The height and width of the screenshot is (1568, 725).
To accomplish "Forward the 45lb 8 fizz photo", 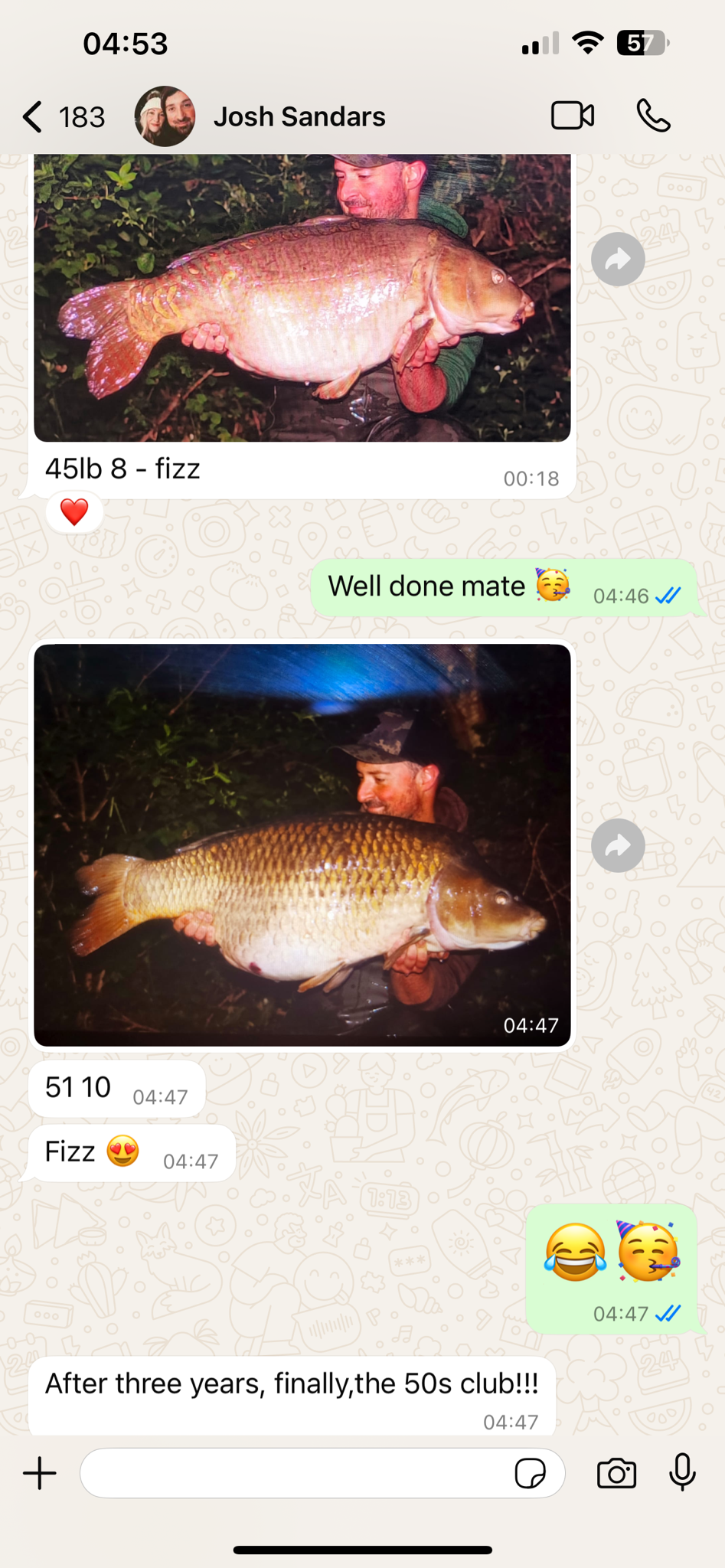I will pos(618,260).
